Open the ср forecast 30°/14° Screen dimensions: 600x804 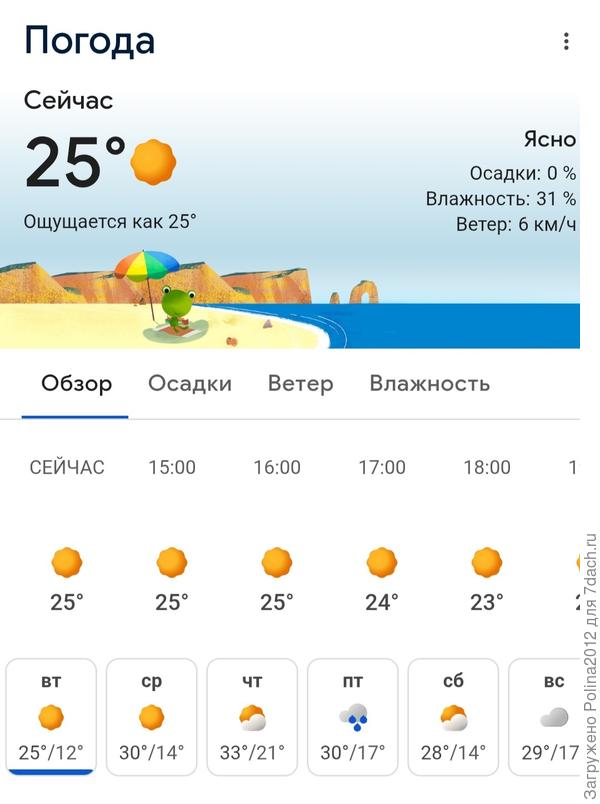[152, 716]
